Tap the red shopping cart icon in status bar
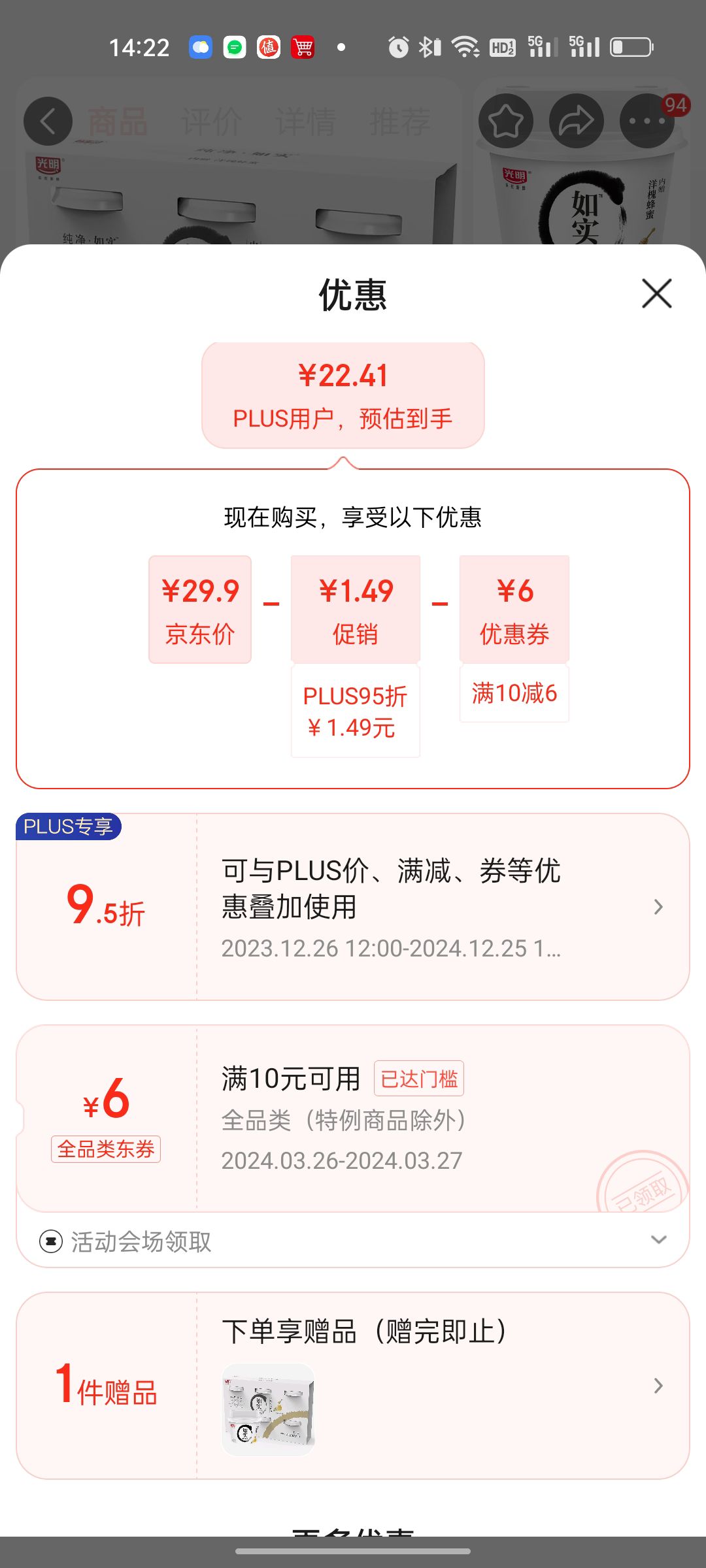Screen dimensions: 706x1568 coord(303,46)
